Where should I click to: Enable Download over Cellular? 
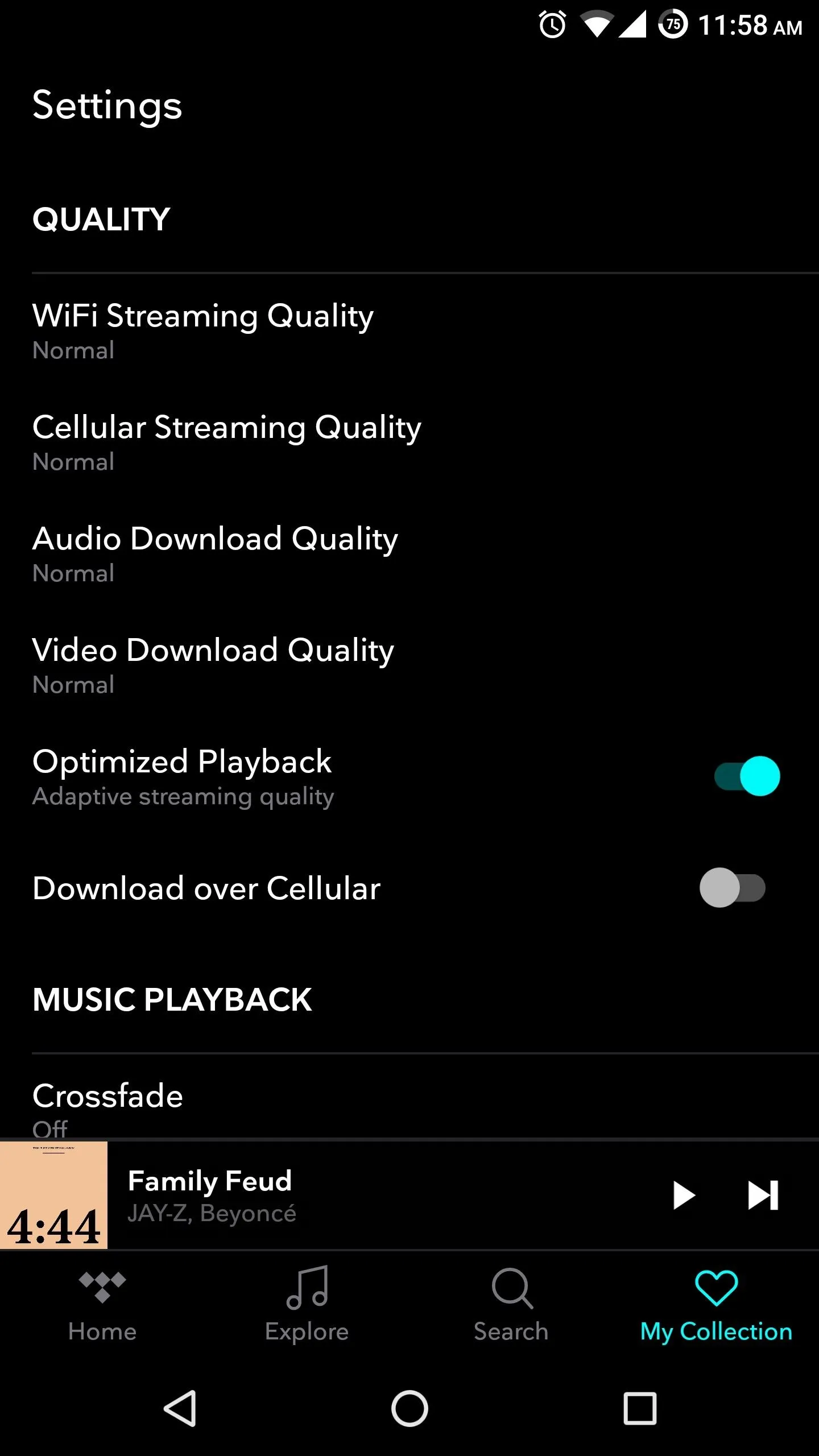[x=733, y=888]
